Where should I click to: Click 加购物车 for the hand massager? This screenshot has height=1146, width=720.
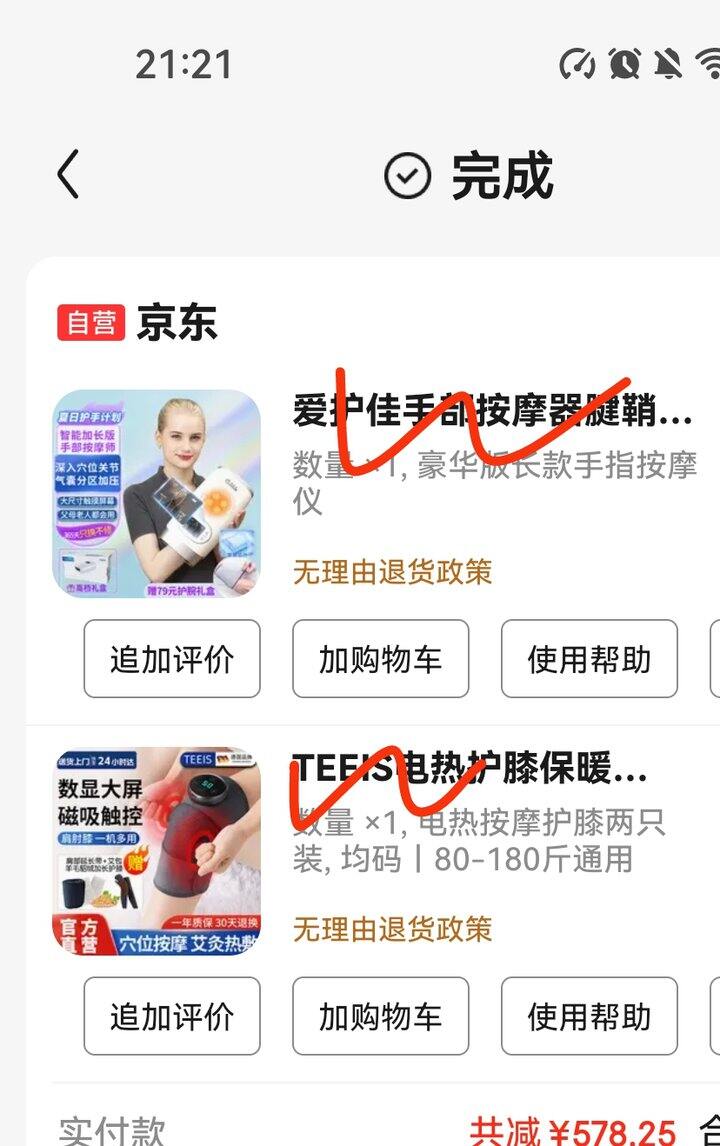coord(381,658)
